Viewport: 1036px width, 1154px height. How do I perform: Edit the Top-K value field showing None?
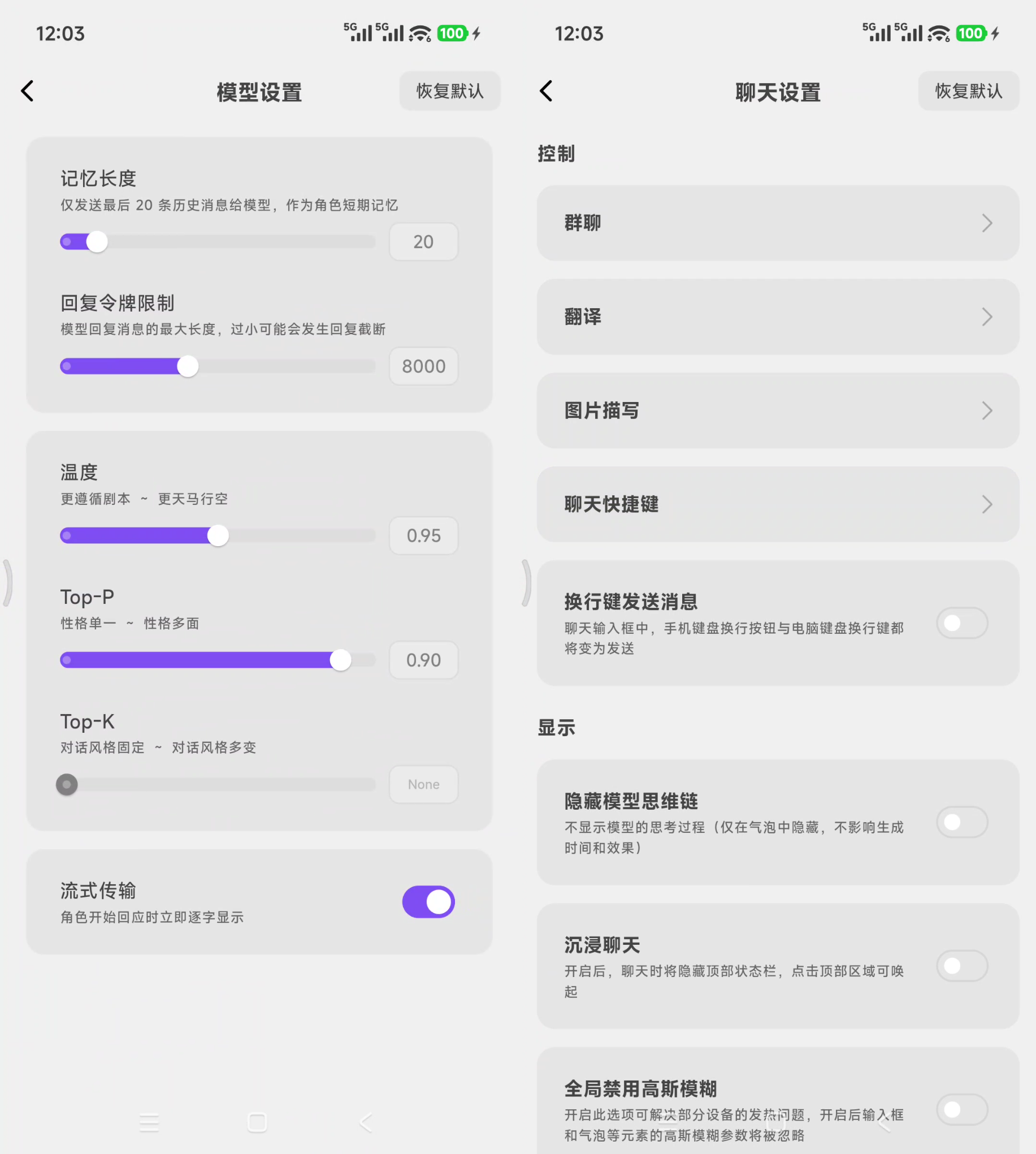423,785
